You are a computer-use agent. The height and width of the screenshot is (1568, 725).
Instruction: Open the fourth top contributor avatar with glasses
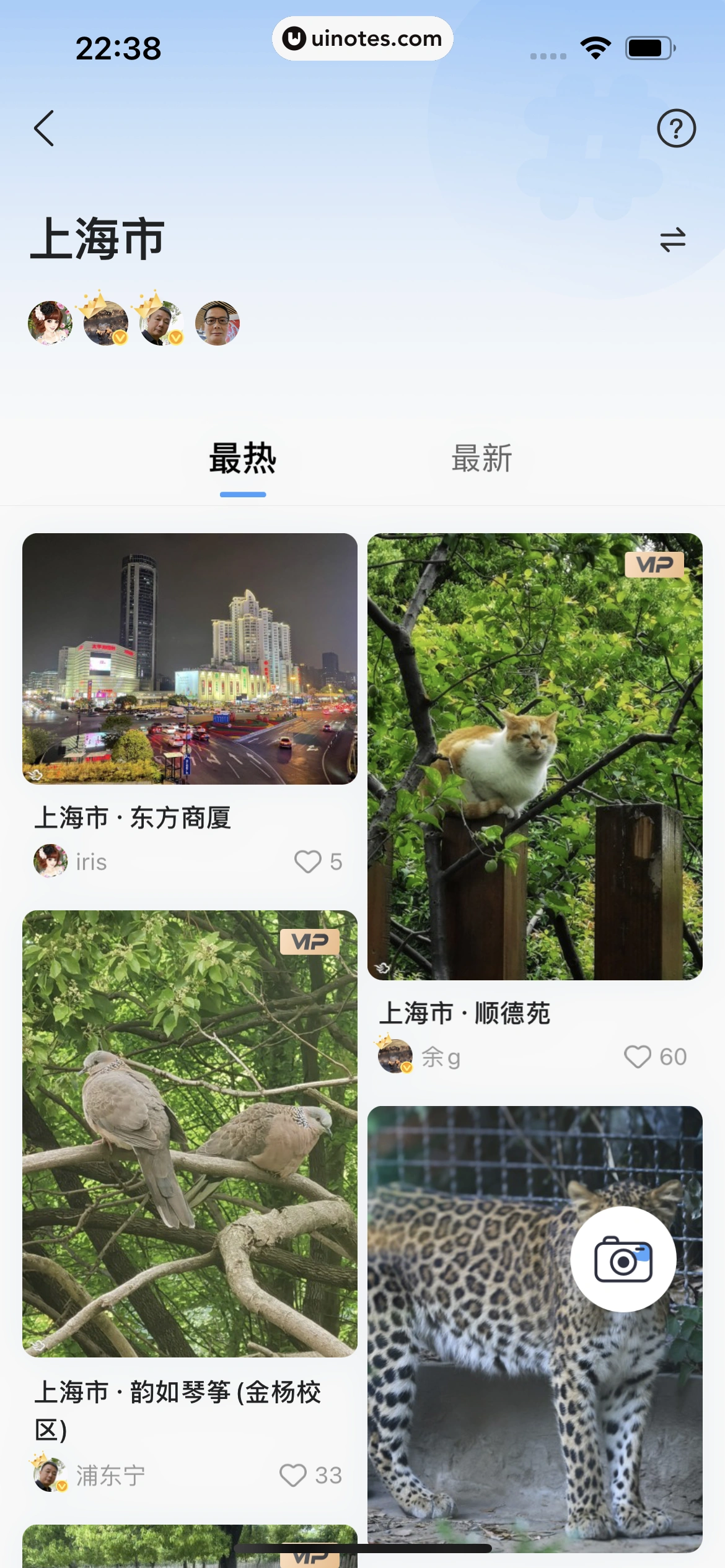click(217, 323)
